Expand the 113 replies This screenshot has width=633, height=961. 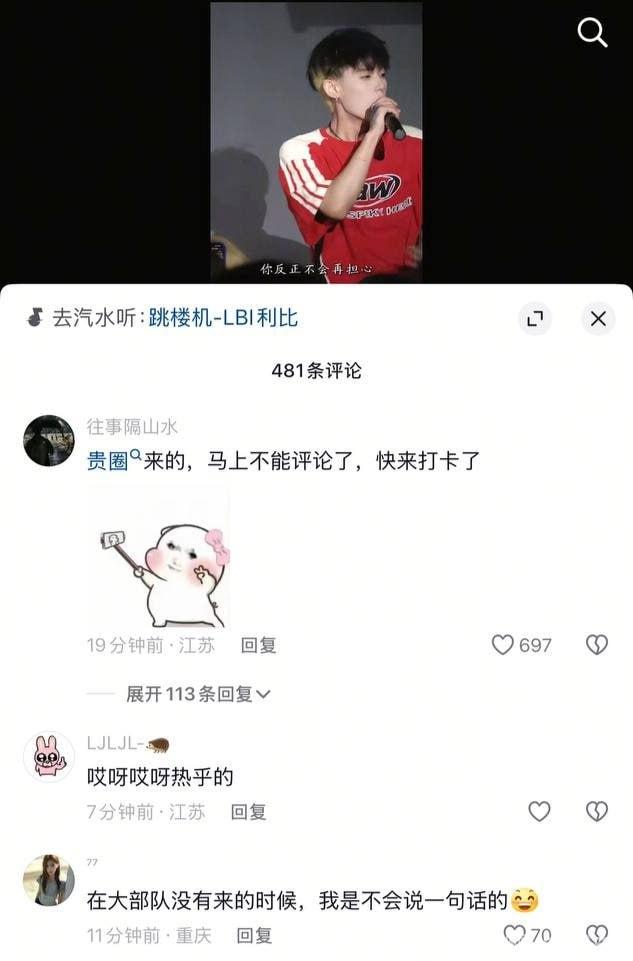coord(198,694)
